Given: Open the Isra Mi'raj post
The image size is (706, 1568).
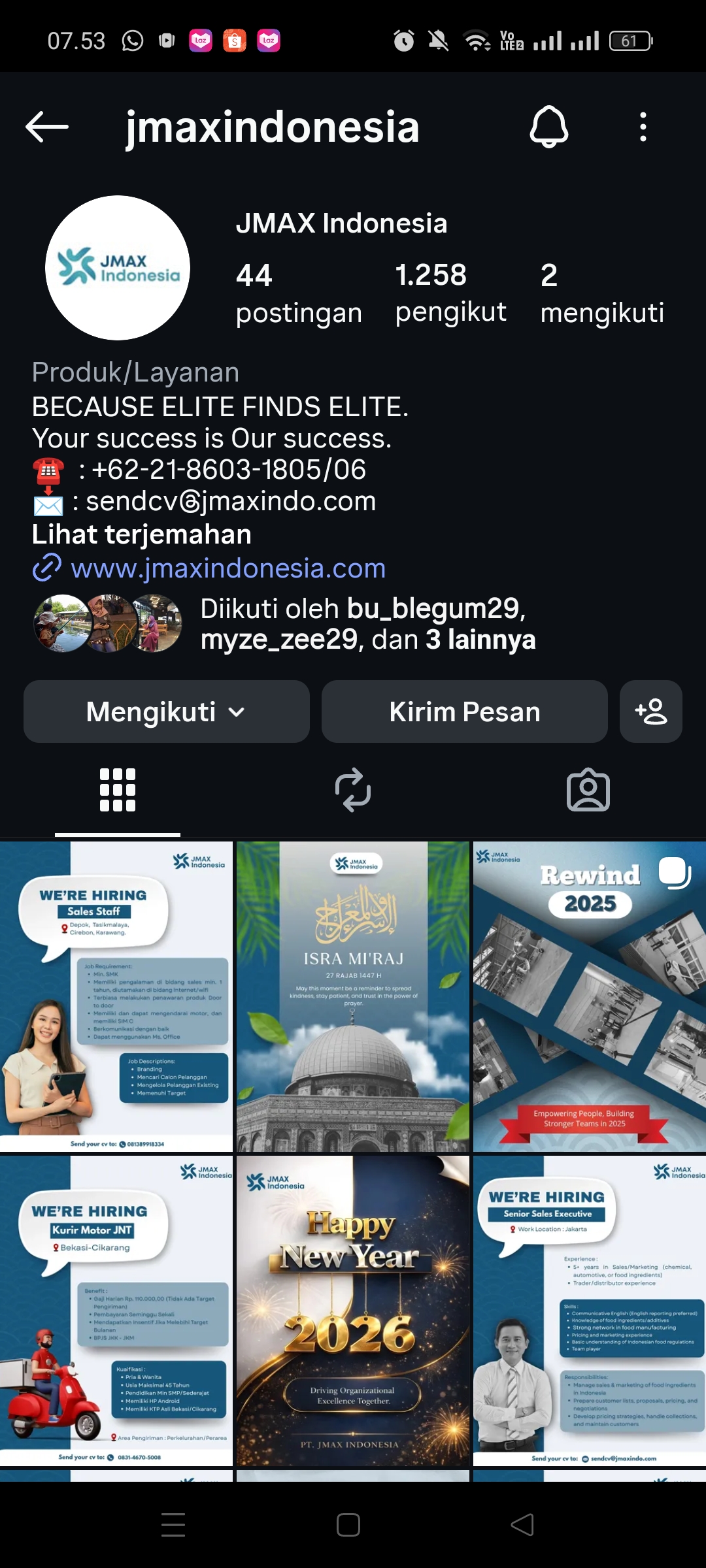Looking at the screenshot, I should pyautogui.click(x=353, y=996).
